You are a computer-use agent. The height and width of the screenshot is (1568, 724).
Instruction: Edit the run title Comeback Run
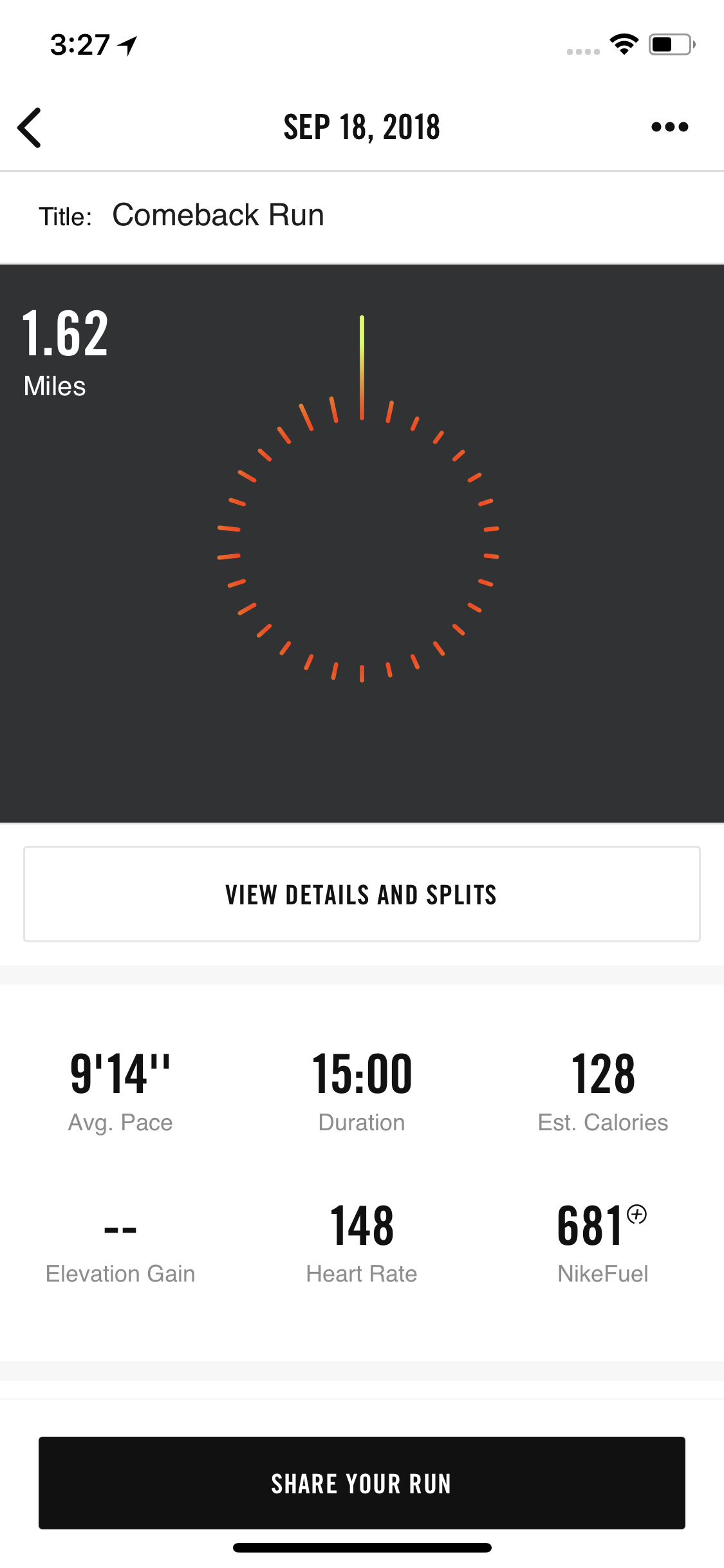tap(218, 215)
